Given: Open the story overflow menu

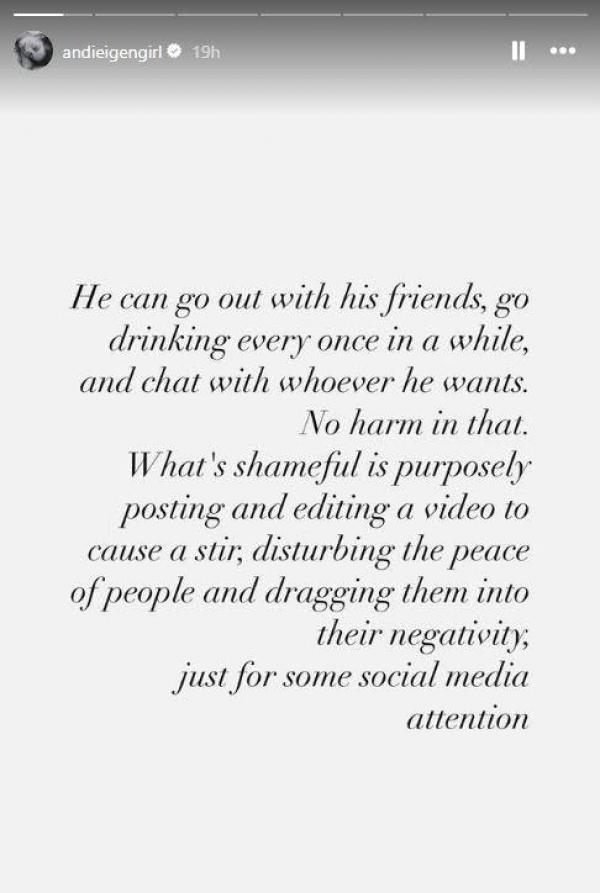Looking at the screenshot, I should pyautogui.click(x=563, y=50).
